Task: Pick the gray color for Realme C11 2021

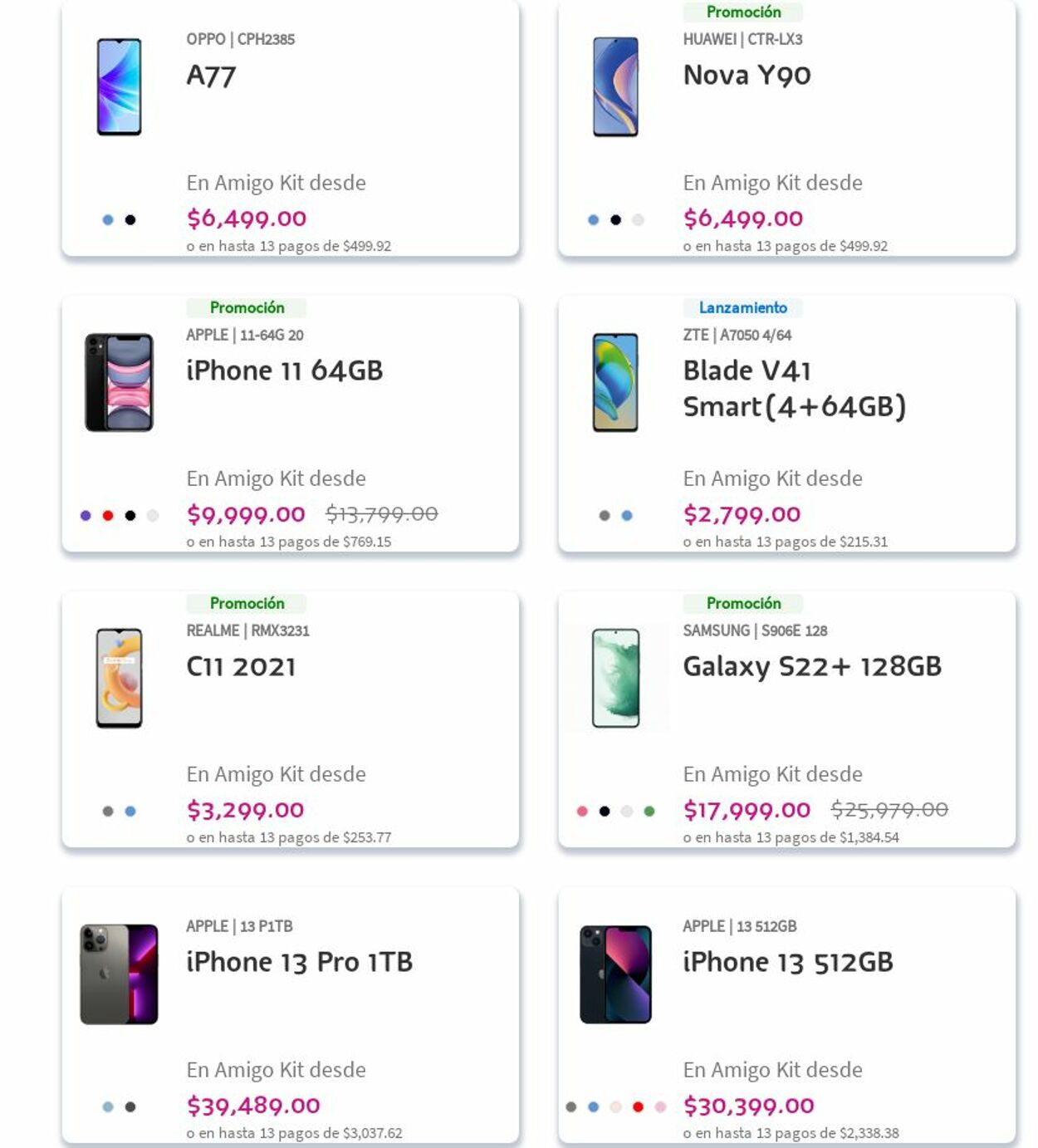Action: point(108,812)
